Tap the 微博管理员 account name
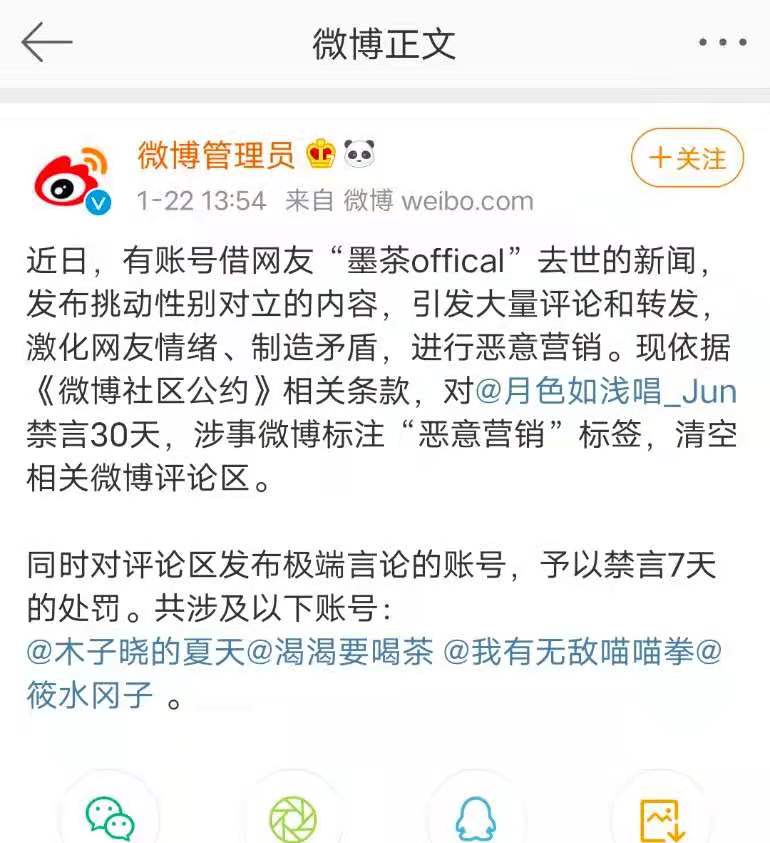Image resolution: width=770 pixels, height=843 pixels. [x=216, y=156]
